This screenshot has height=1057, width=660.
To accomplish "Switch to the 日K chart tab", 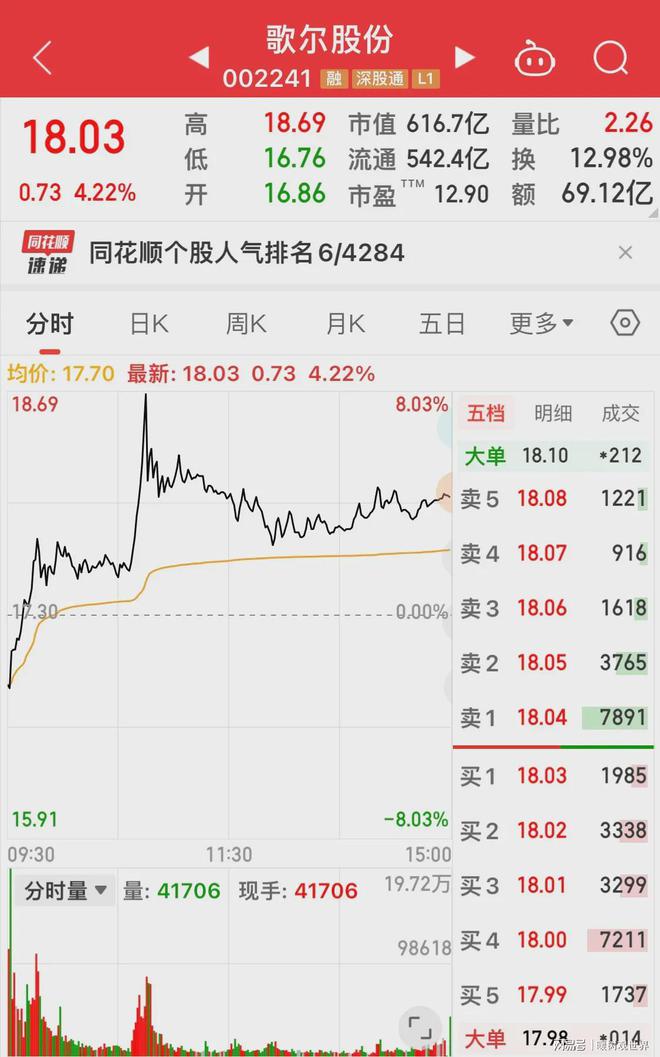I will [x=149, y=324].
